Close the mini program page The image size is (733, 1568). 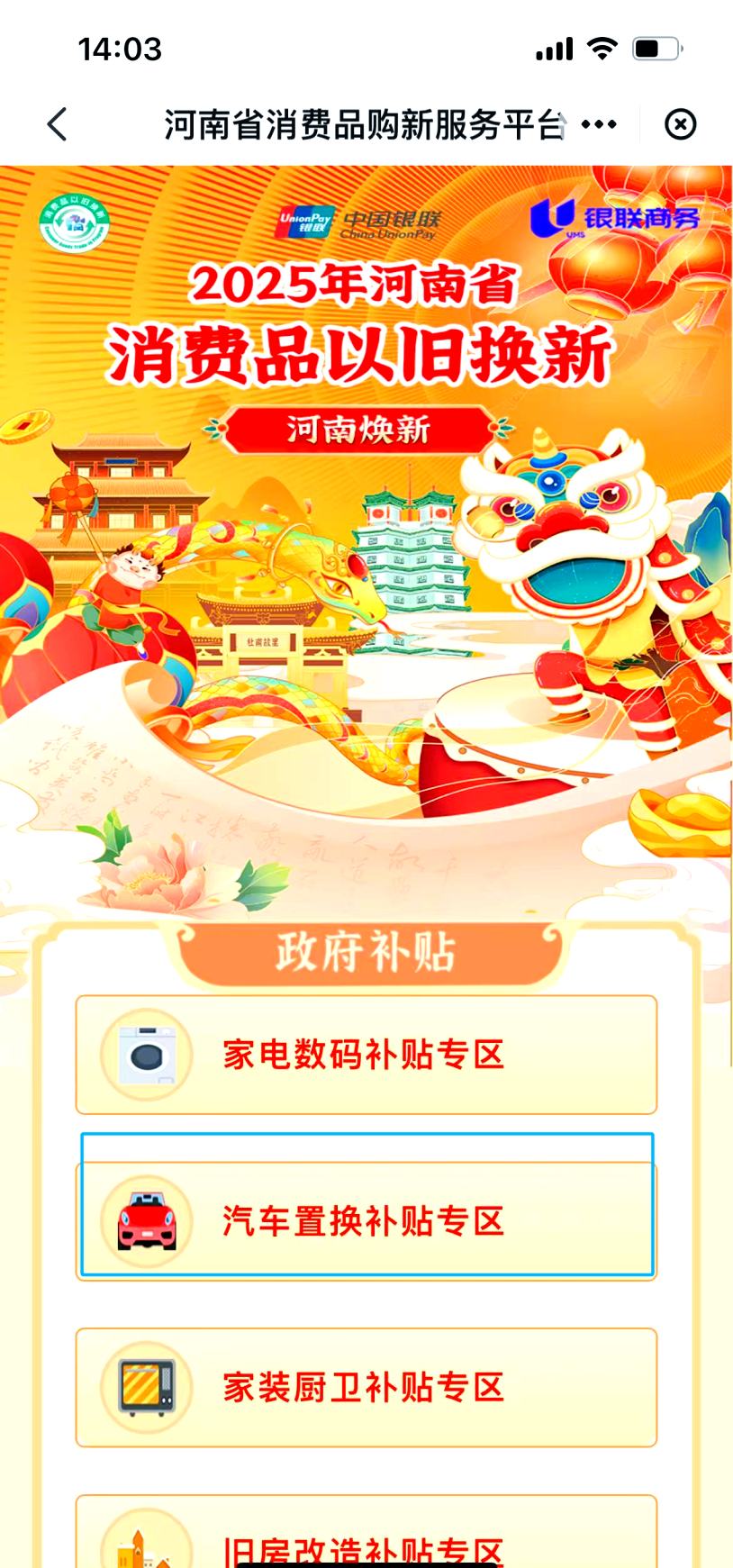click(x=680, y=124)
